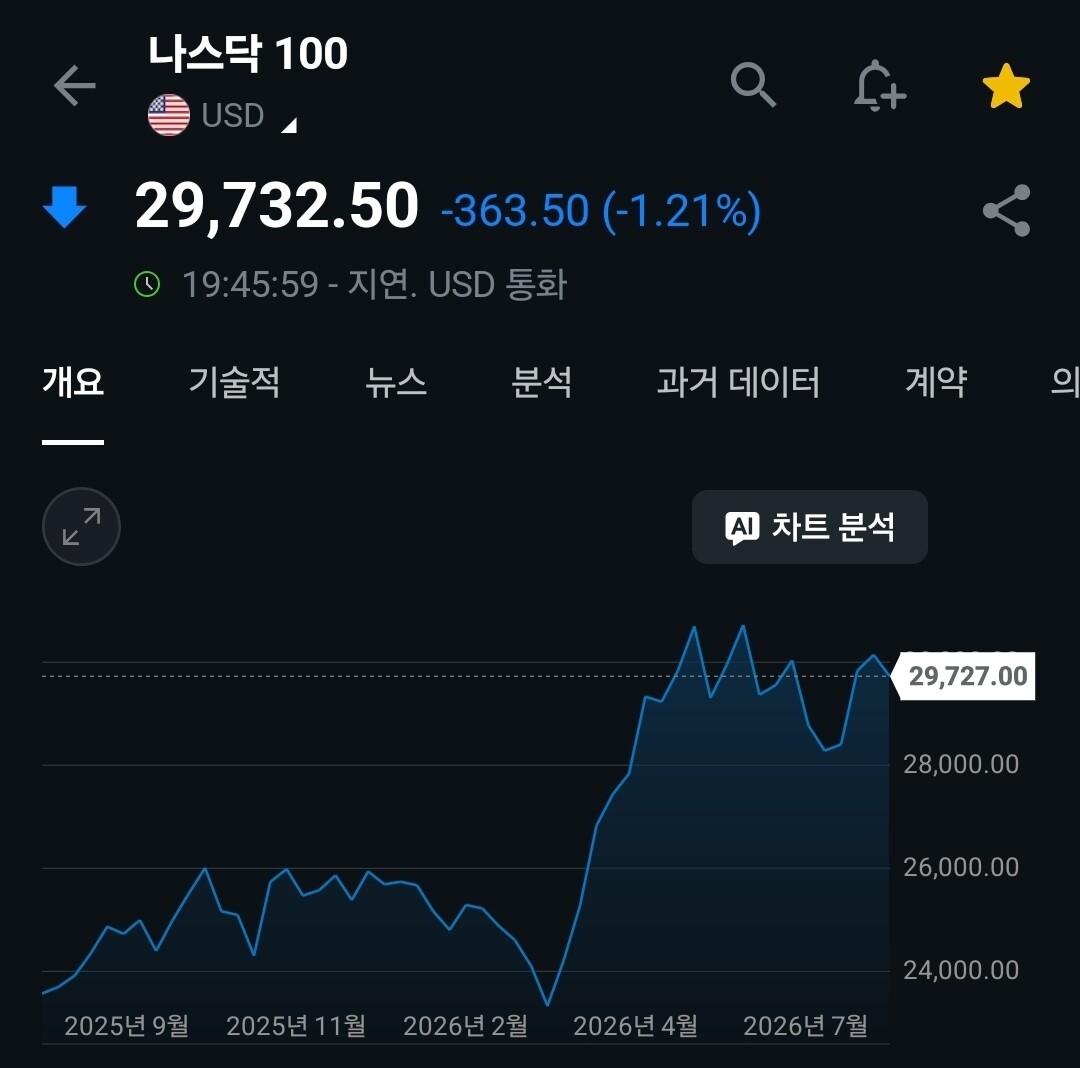Go back using the arrow icon
Screen dimensions: 1080x1068
74,86
